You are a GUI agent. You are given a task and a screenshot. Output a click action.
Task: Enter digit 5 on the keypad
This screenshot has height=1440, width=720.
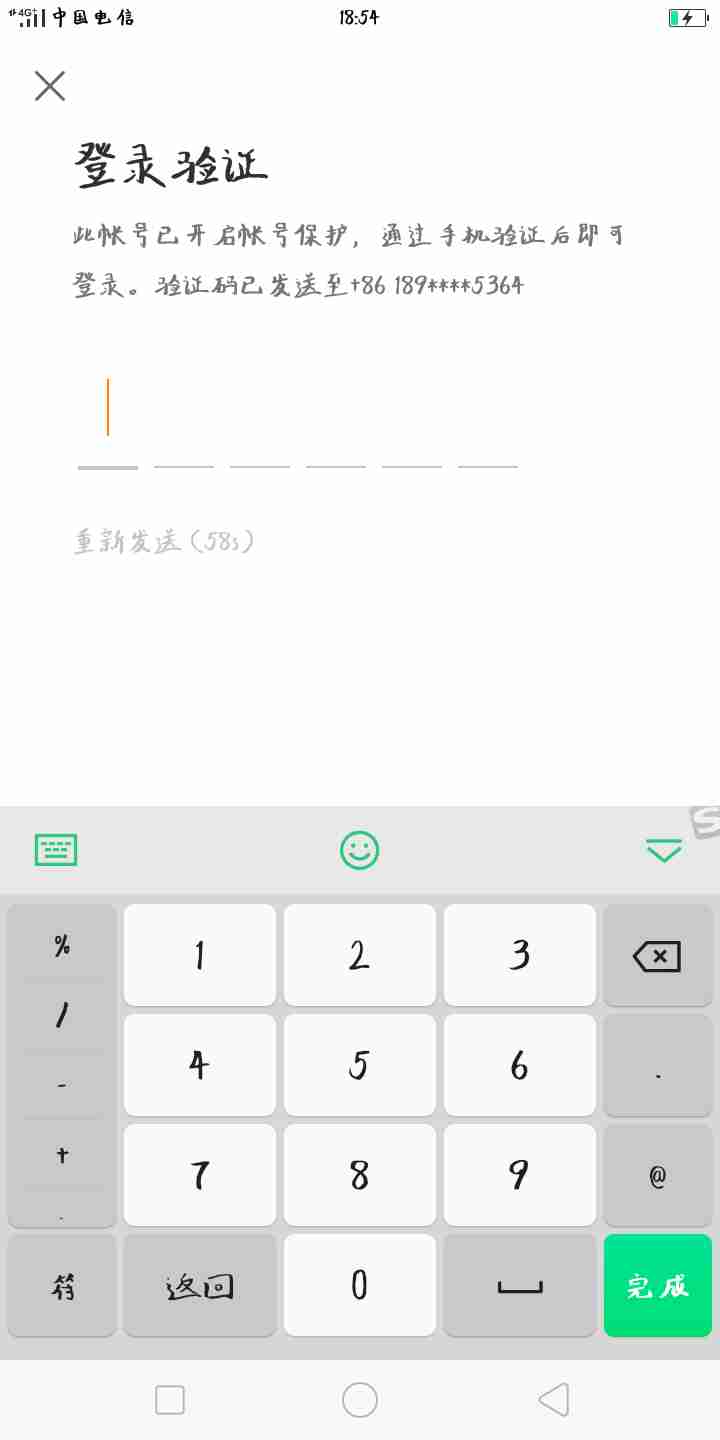pos(360,1065)
